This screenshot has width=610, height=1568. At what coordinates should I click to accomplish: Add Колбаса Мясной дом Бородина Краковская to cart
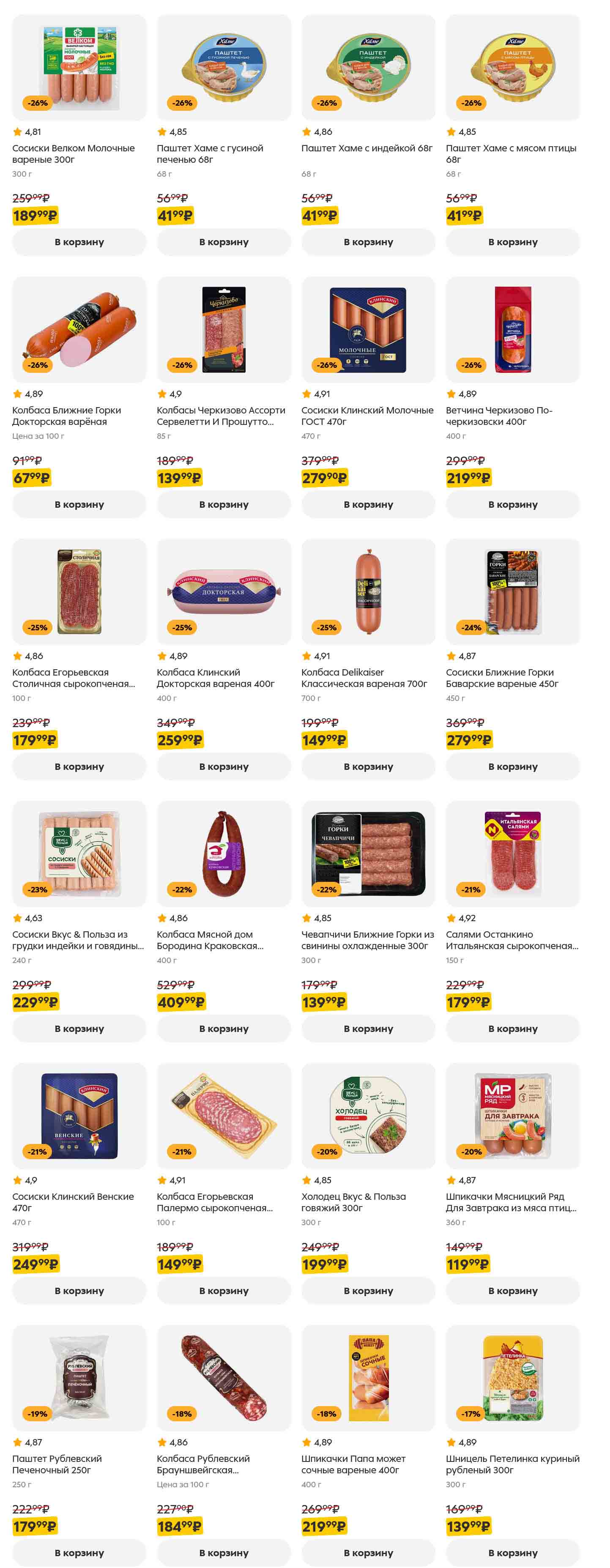(x=224, y=1028)
